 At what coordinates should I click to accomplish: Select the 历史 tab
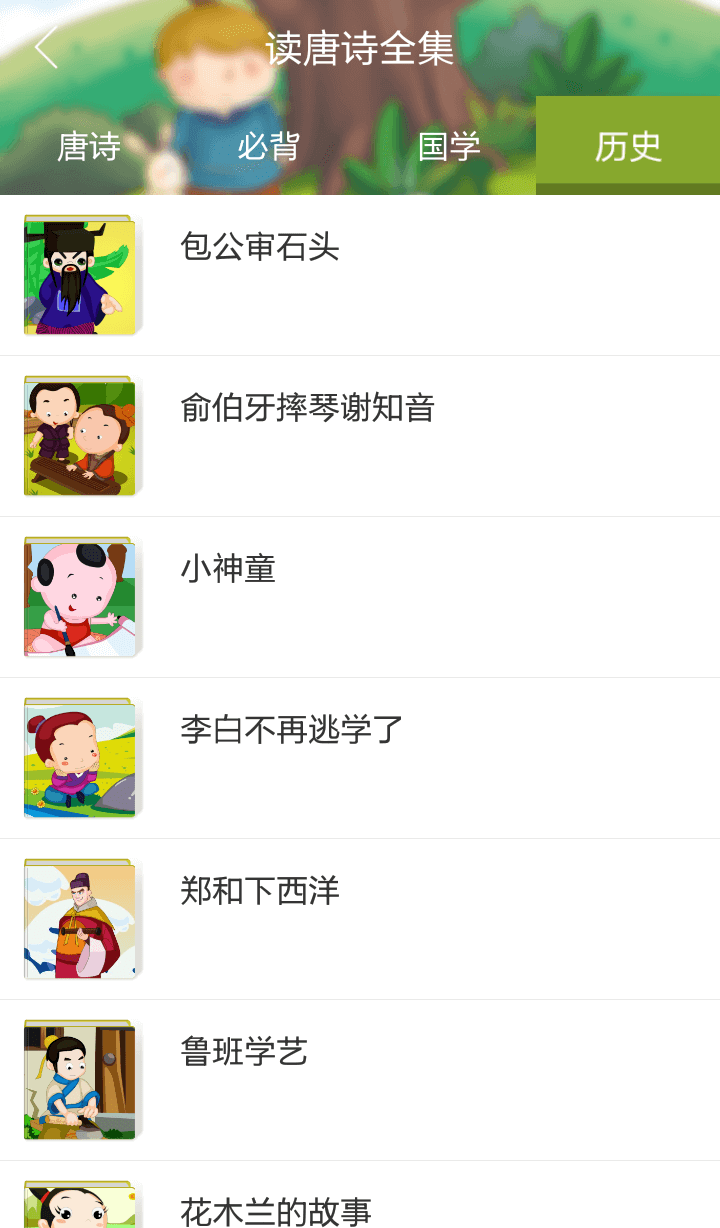[x=628, y=147]
